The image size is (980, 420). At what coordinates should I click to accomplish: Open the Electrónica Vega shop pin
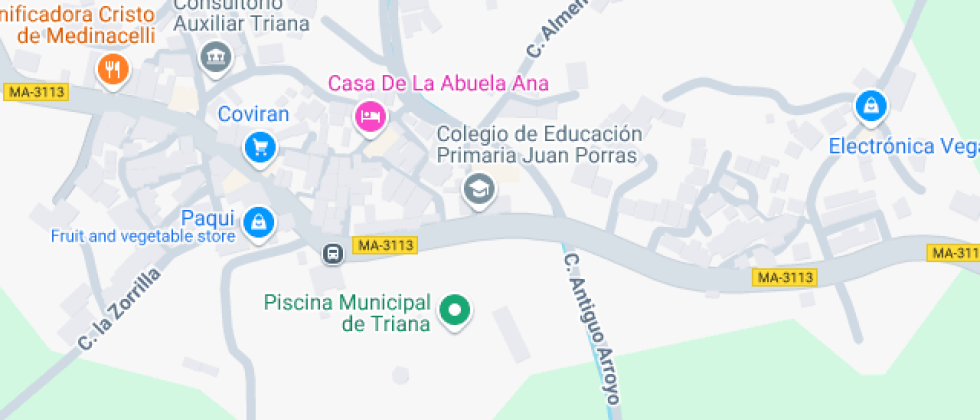[871, 106]
